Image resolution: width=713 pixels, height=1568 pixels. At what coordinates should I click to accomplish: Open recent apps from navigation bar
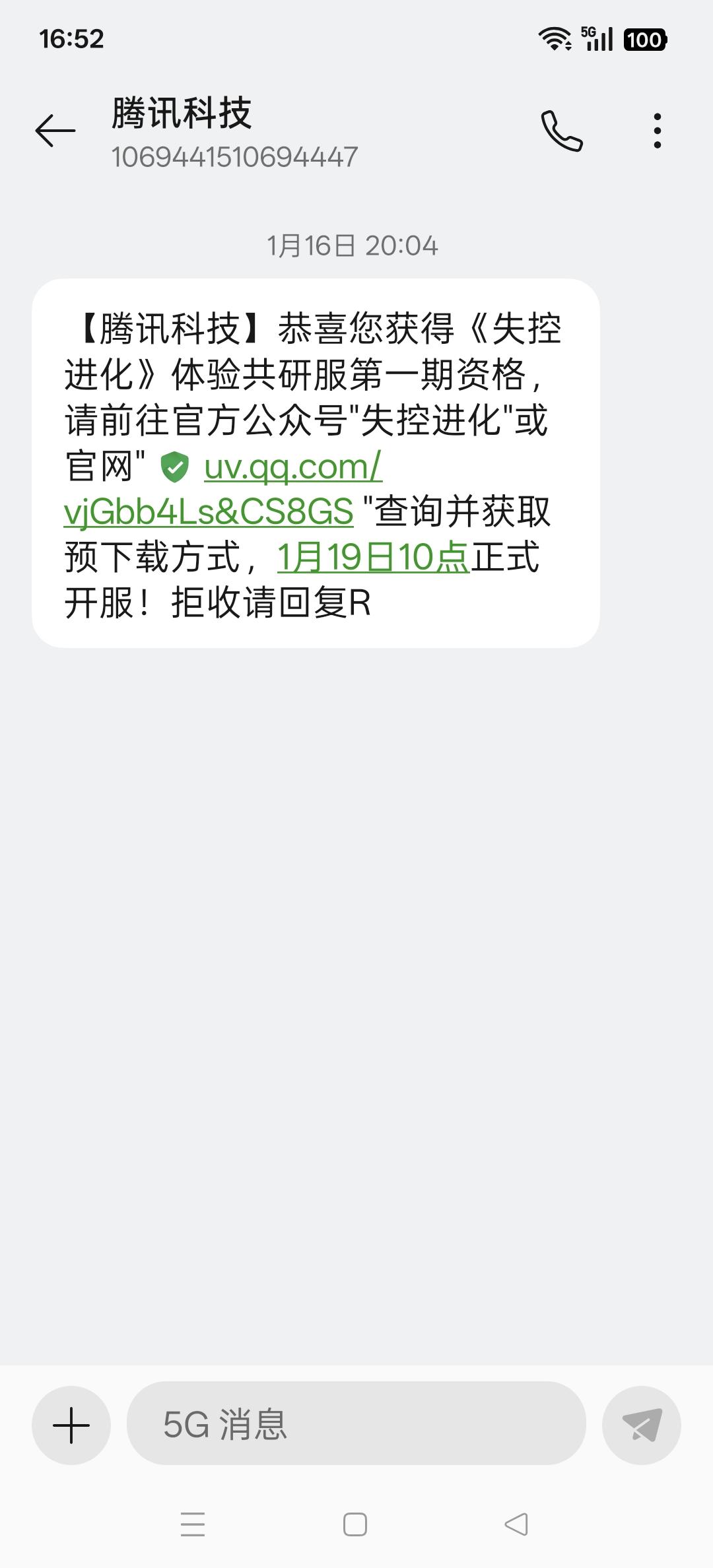193,1524
